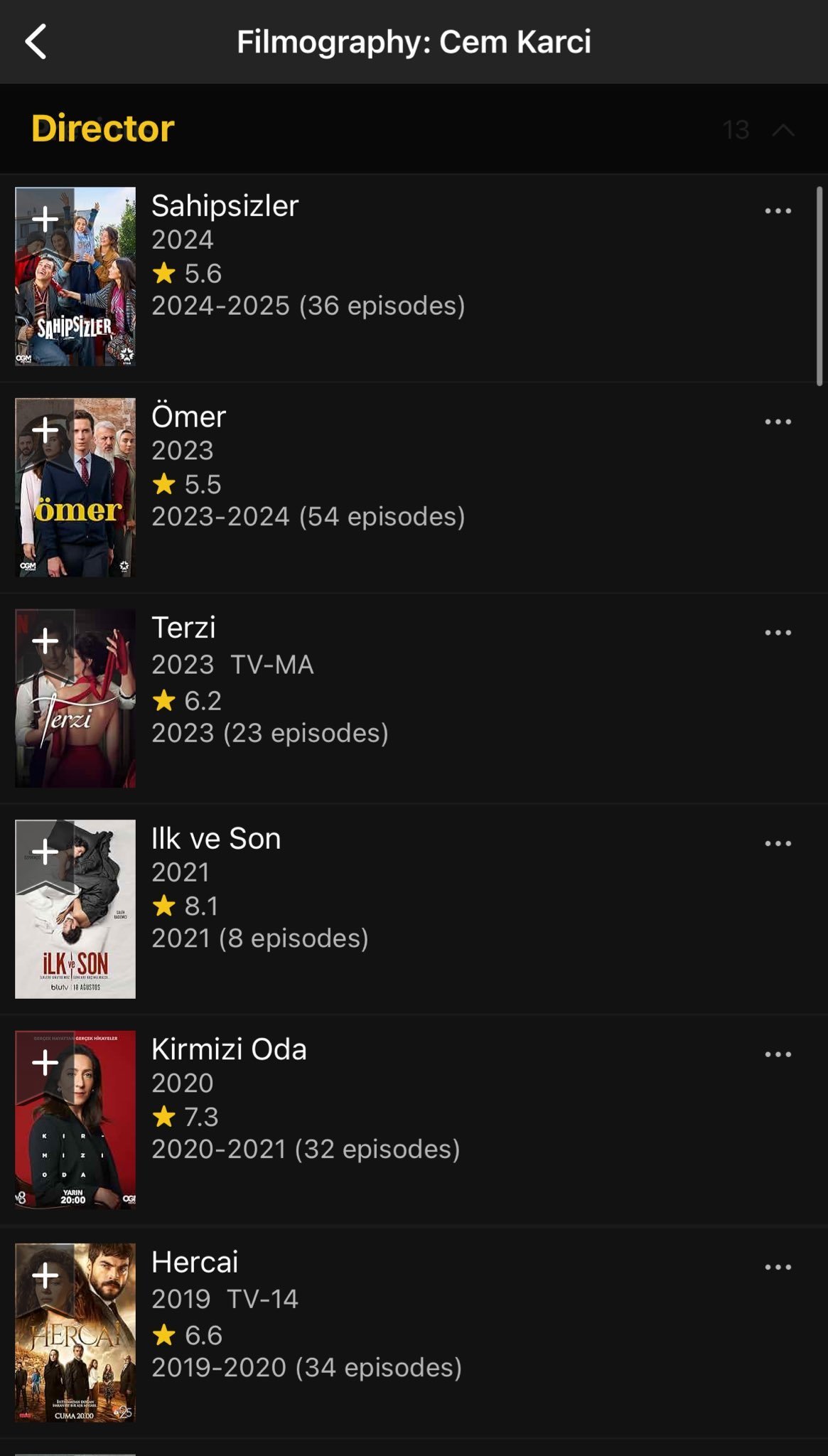Open the Terzi series entry
Viewport: 828px width, 1456px height.
[x=183, y=628]
